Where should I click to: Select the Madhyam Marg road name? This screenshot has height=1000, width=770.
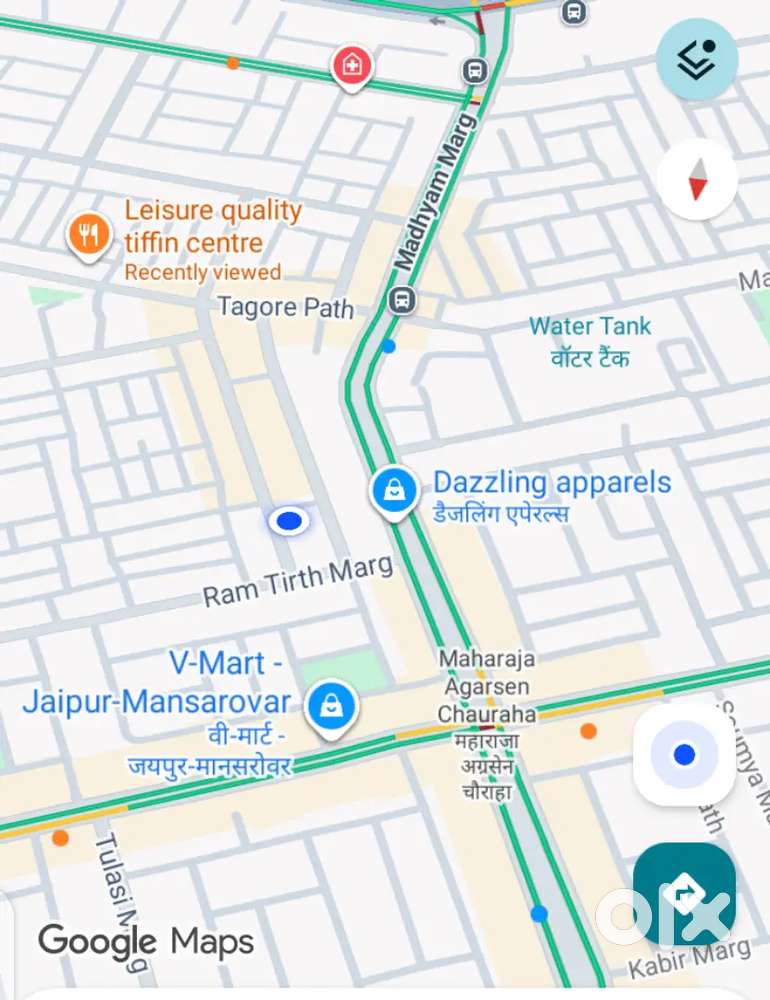tap(435, 190)
